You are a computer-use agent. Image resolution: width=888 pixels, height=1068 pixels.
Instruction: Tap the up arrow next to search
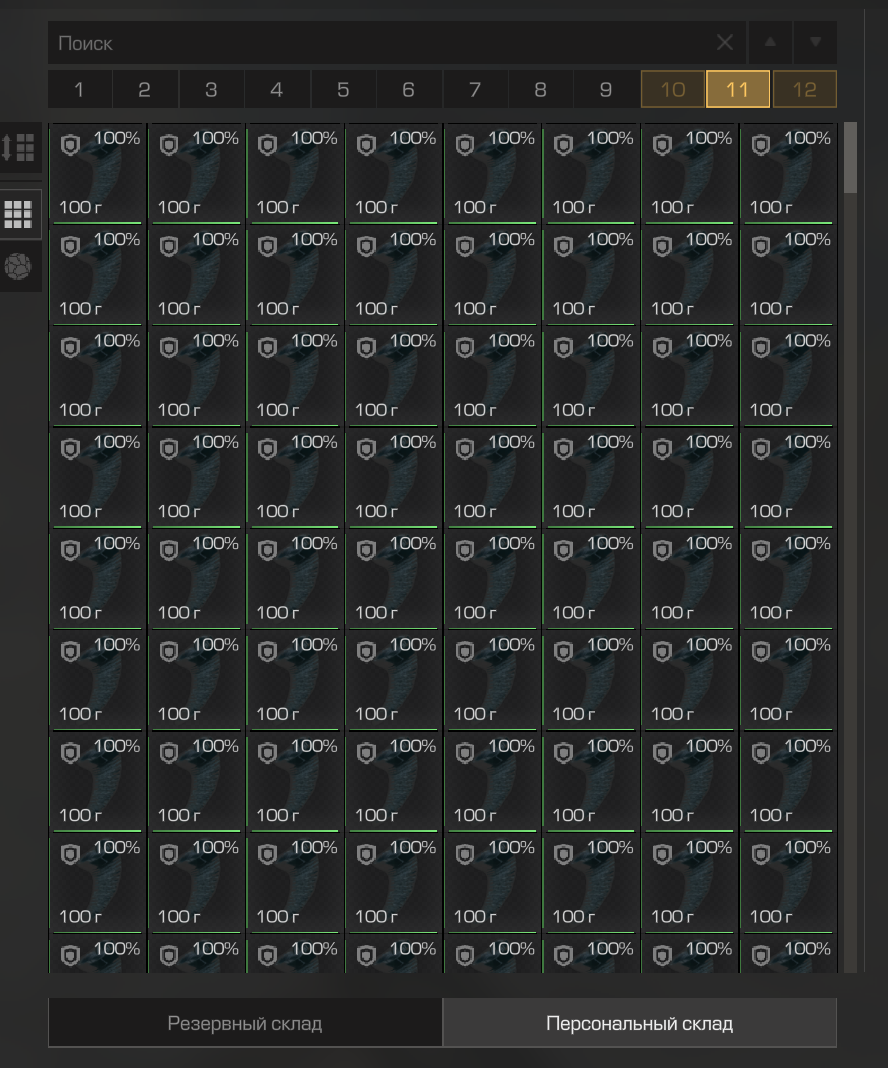pyautogui.click(x=769, y=43)
